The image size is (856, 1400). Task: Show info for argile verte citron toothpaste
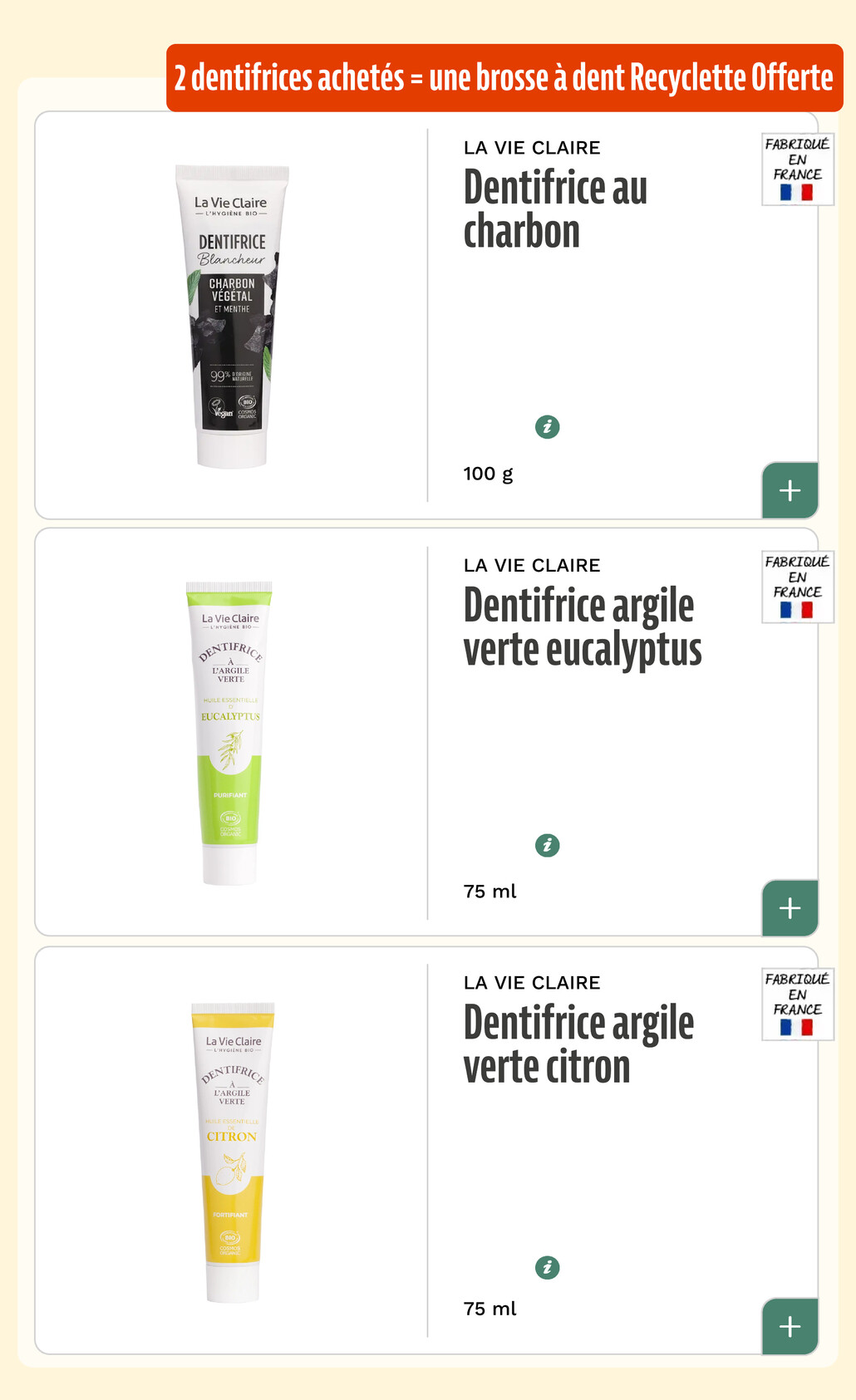(547, 1267)
